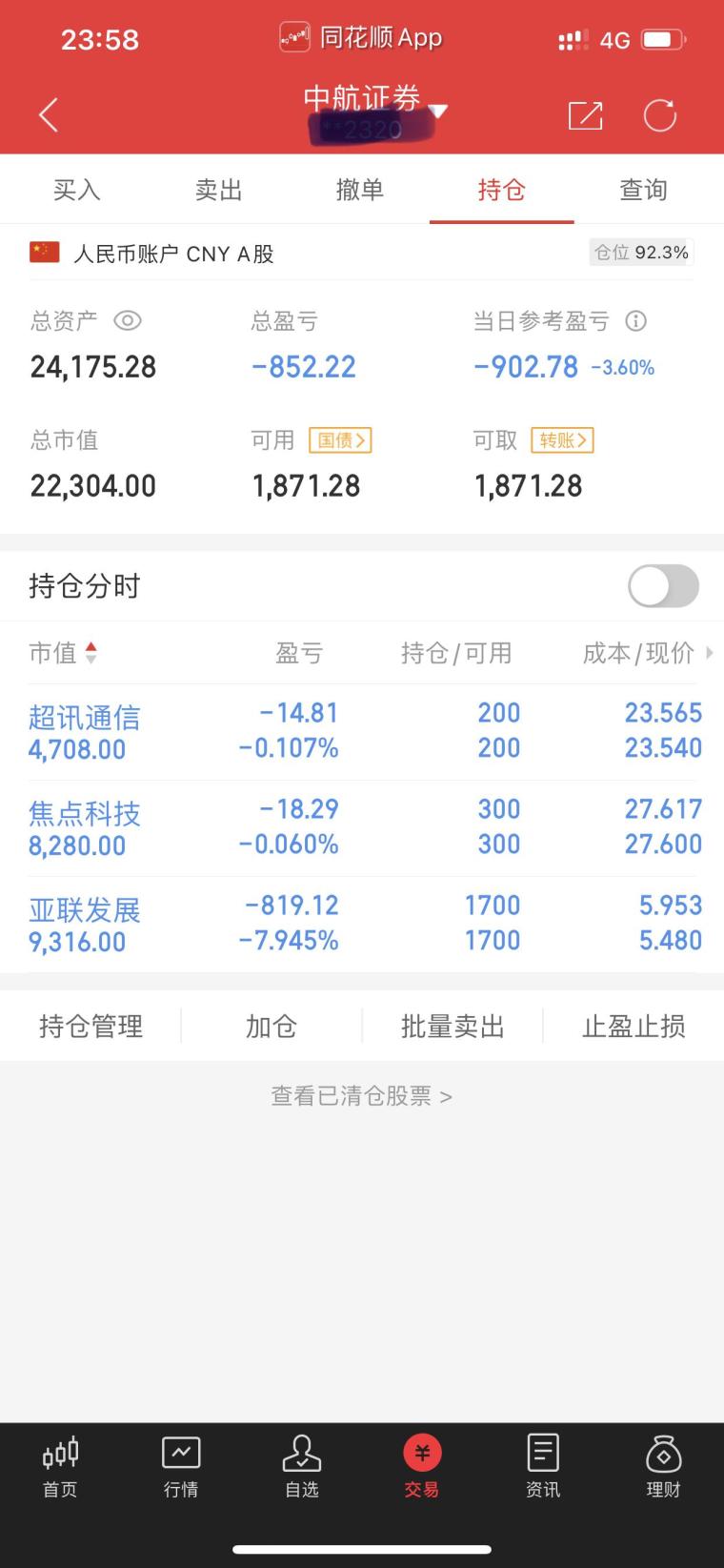Open the 中航证券 account dropdown

point(436,110)
